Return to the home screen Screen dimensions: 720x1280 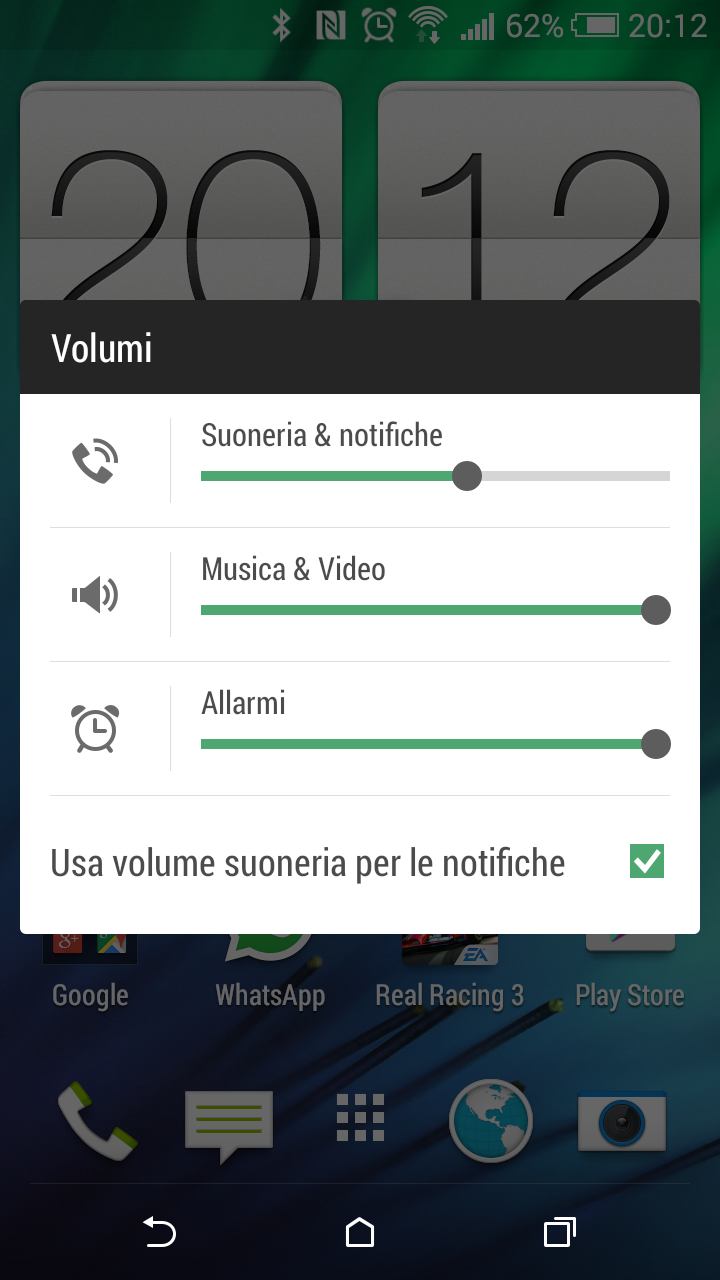click(x=360, y=1232)
